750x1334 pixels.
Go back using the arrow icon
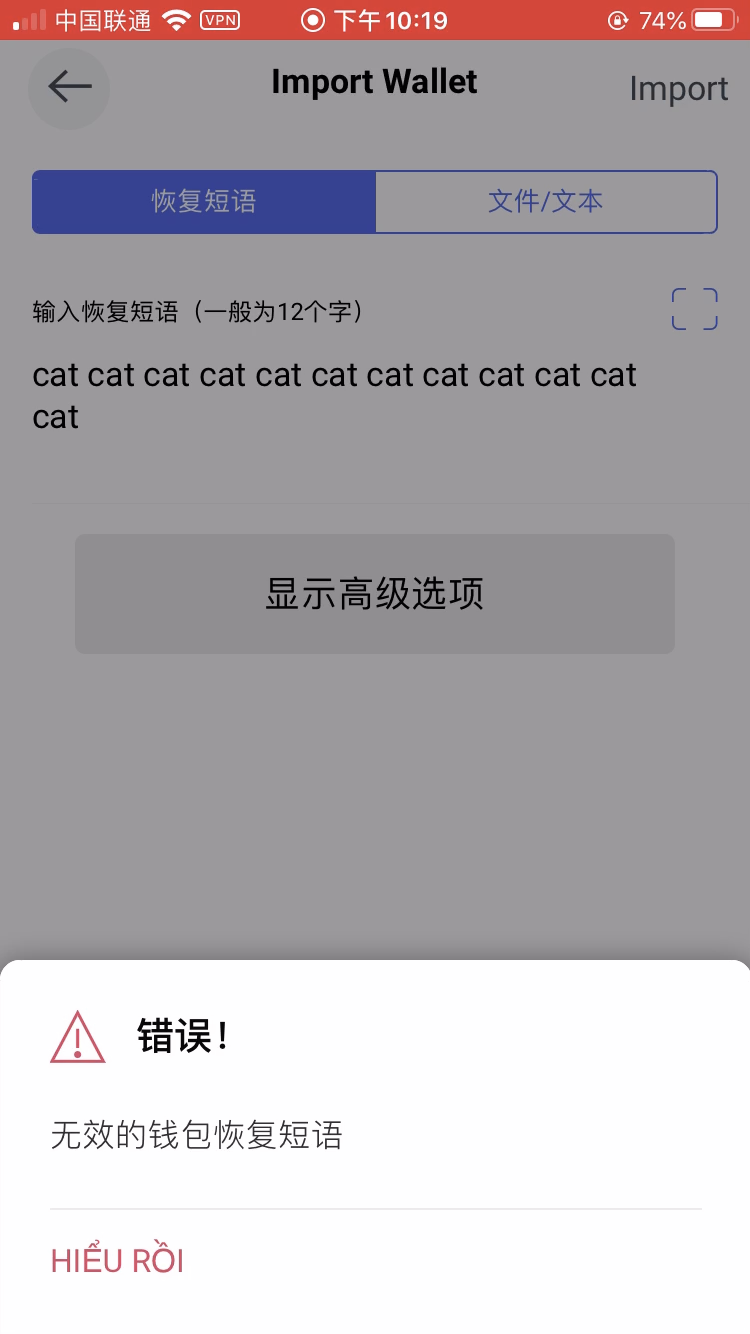(x=69, y=88)
